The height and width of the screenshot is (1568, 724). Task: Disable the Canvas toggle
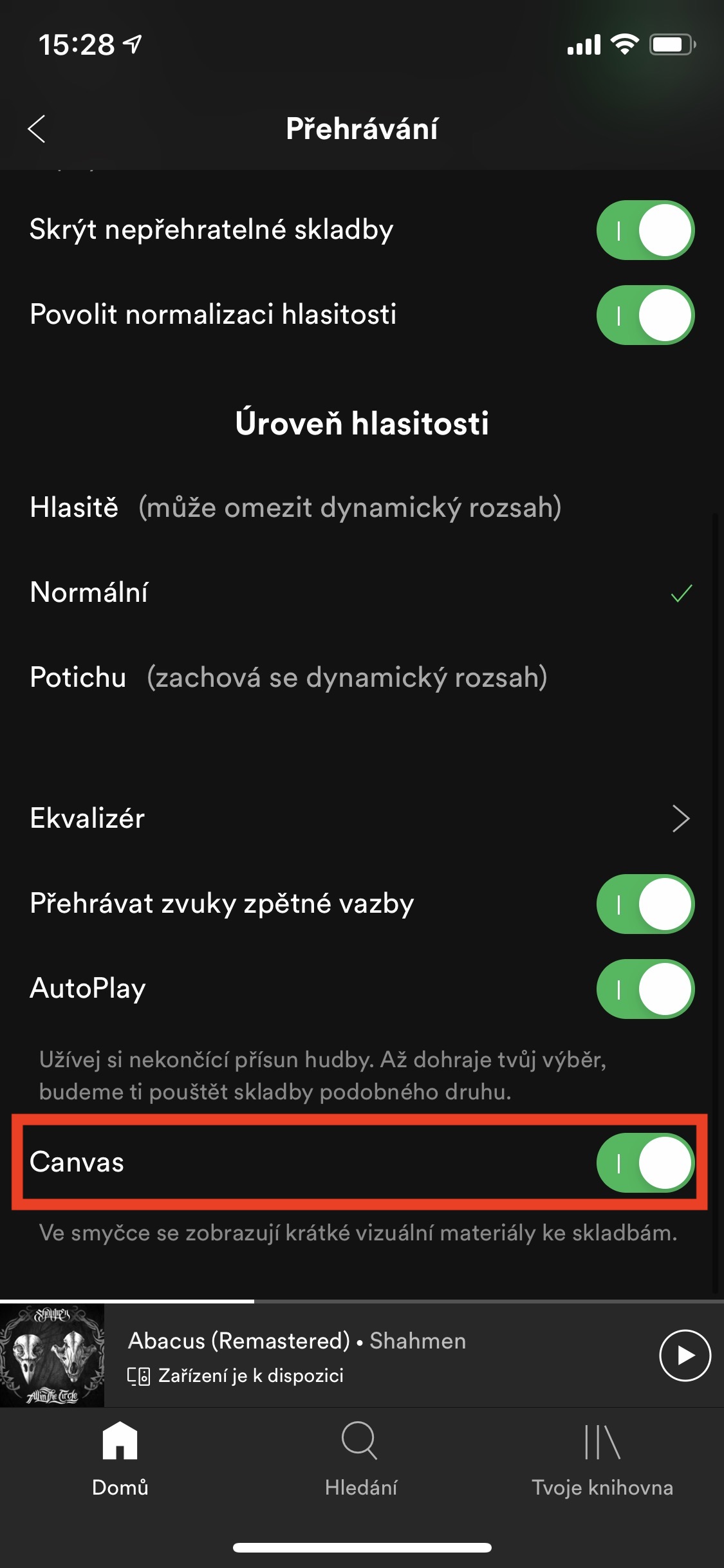pyautogui.click(x=645, y=1162)
